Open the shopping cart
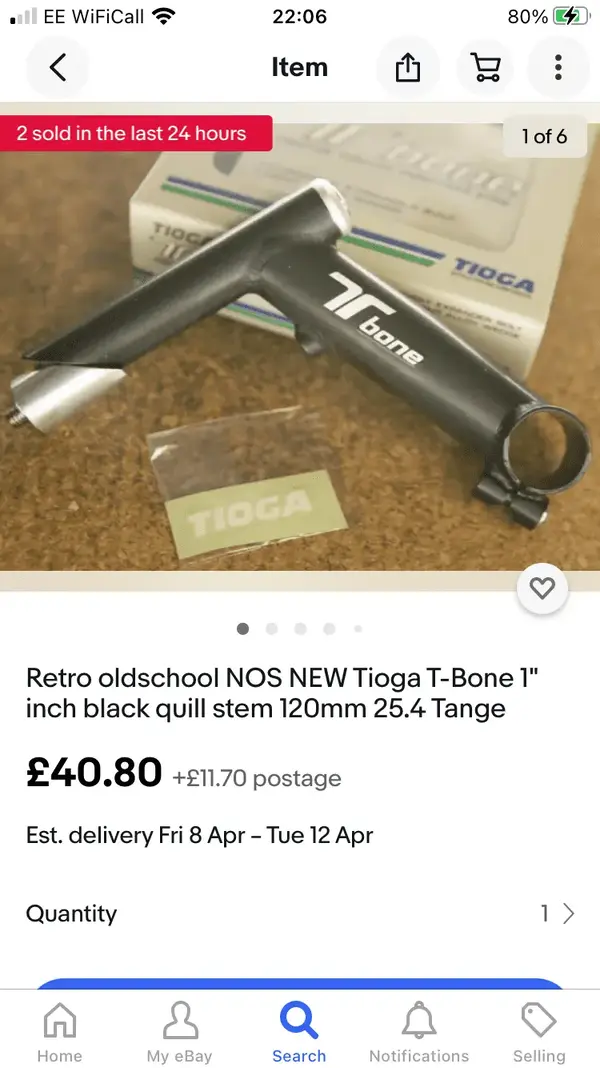Screen dimensions: 600x1068 click(x=485, y=67)
